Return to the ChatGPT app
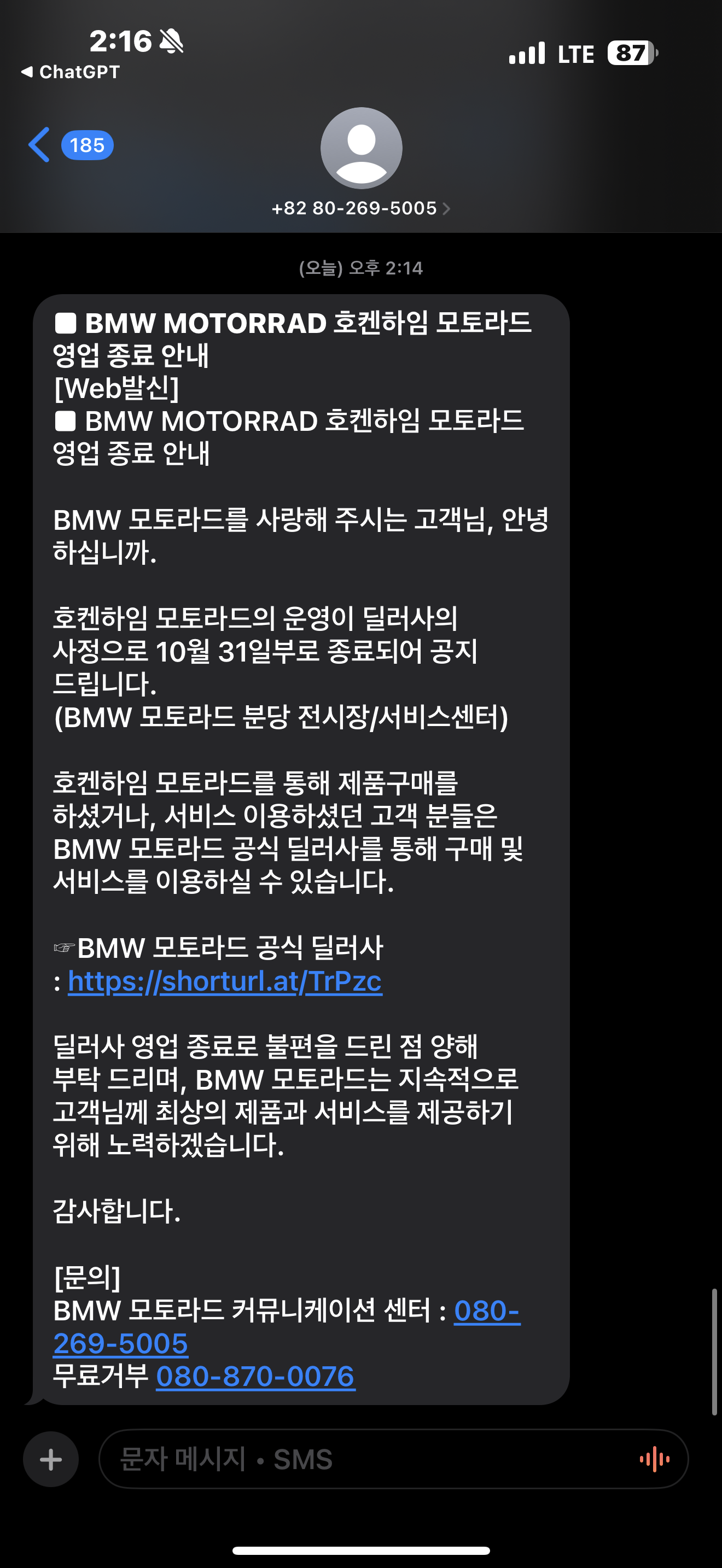 coord(71,72)
